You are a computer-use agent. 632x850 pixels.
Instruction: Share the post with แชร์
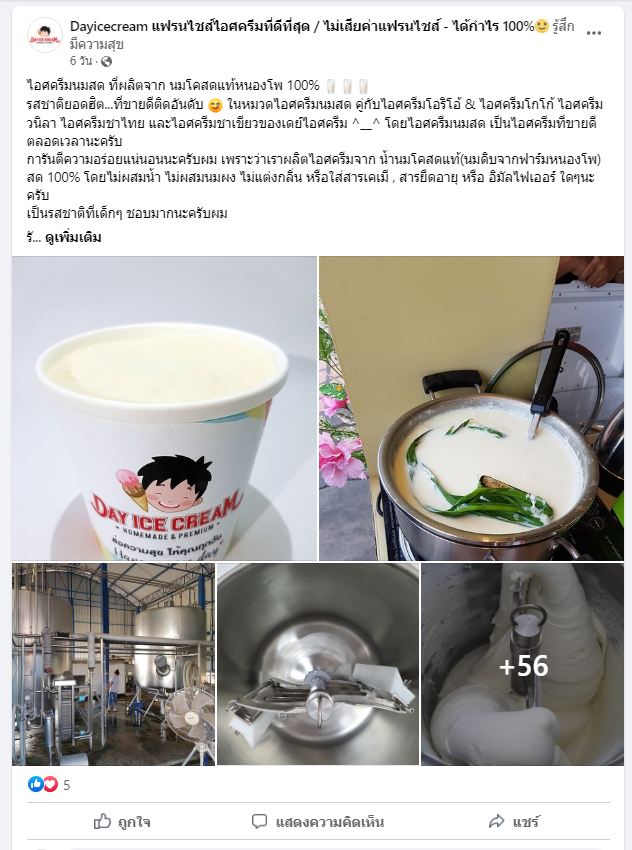point(513,822)
